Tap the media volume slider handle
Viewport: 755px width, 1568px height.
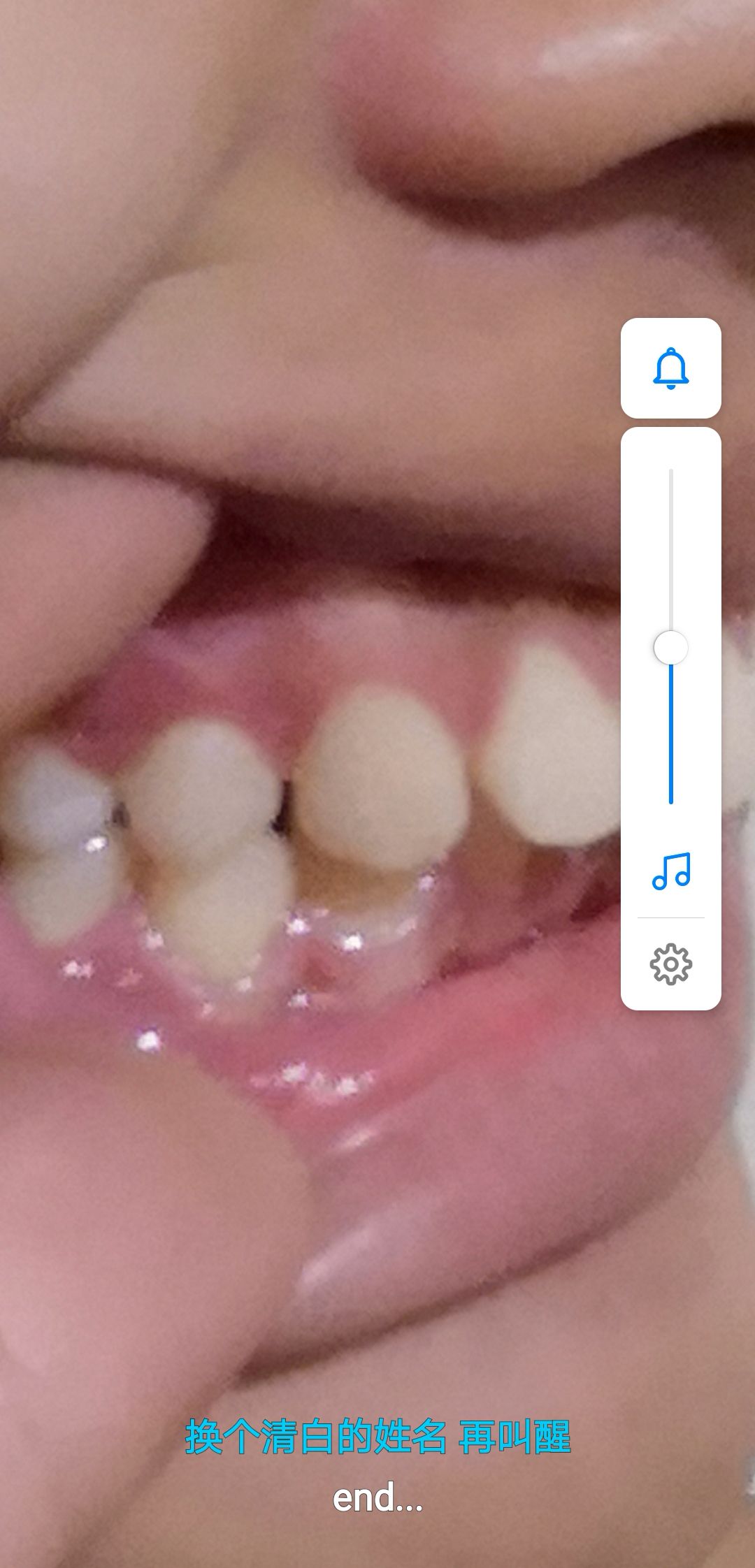670,648
